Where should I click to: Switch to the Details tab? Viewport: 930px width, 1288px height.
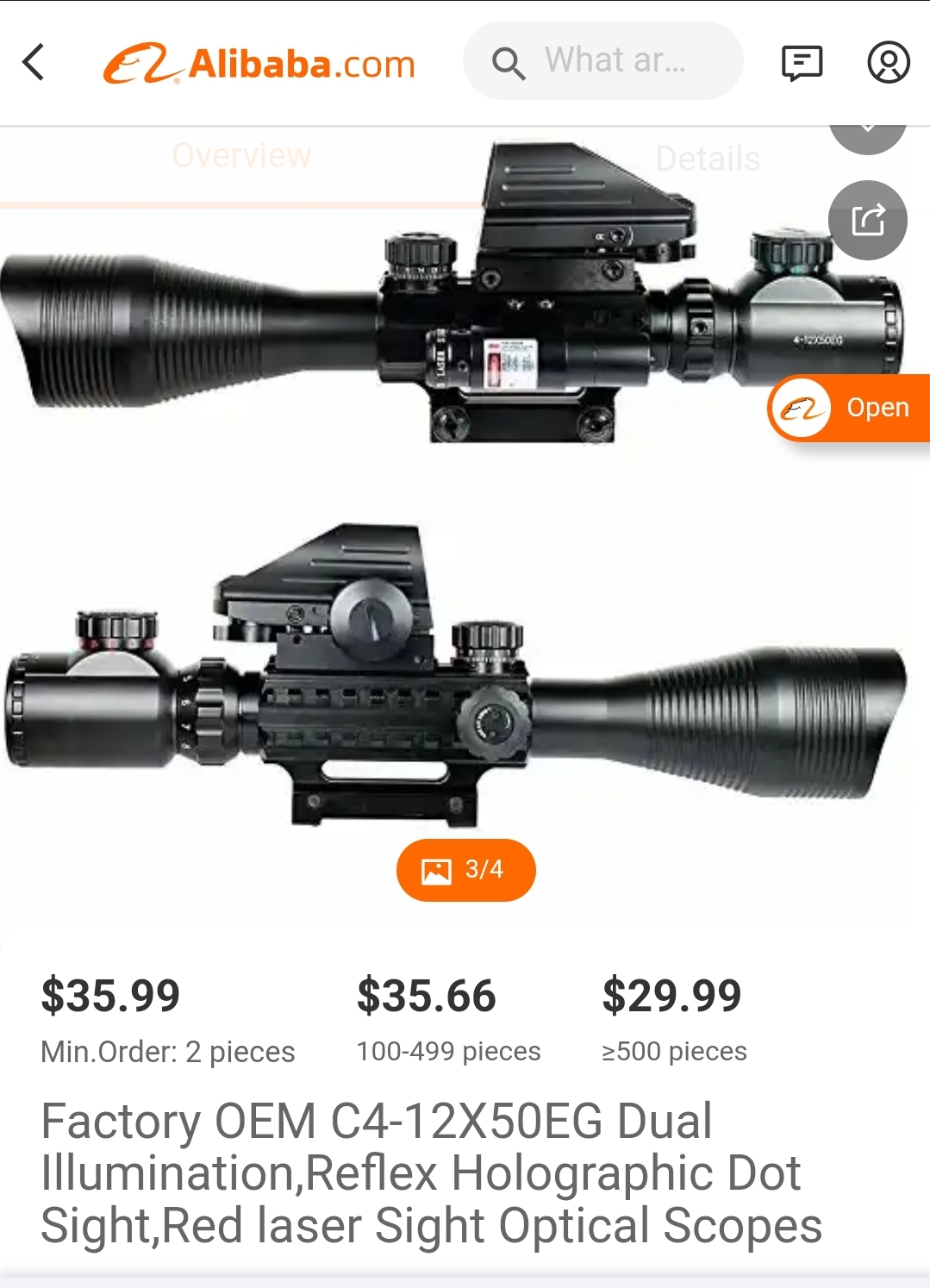(708, 159)
